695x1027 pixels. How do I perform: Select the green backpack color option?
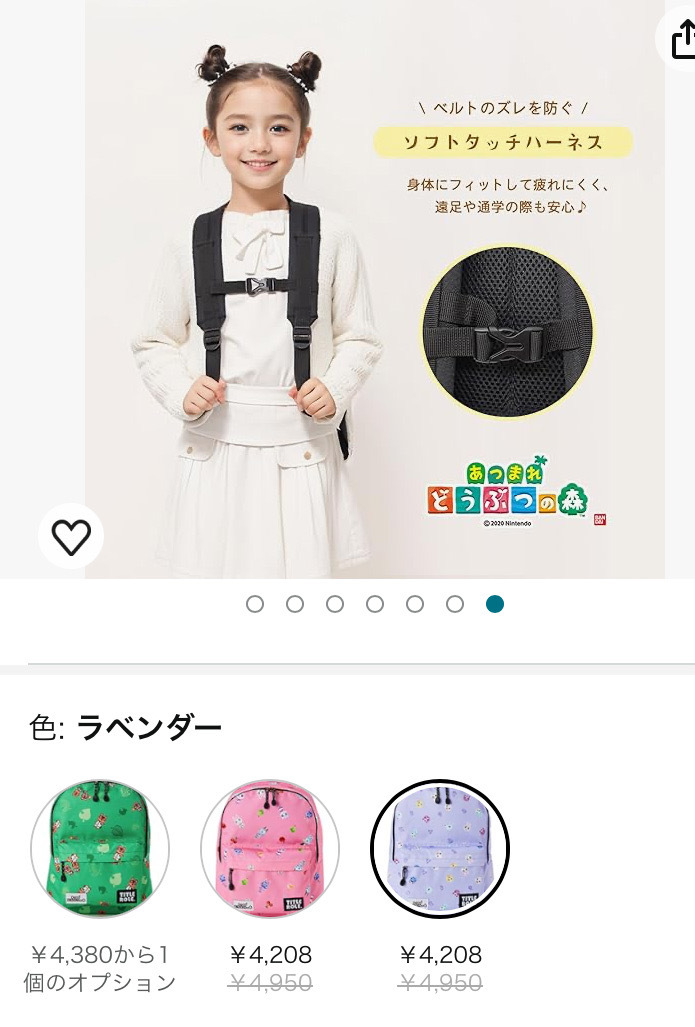click(x=100, y=849)
